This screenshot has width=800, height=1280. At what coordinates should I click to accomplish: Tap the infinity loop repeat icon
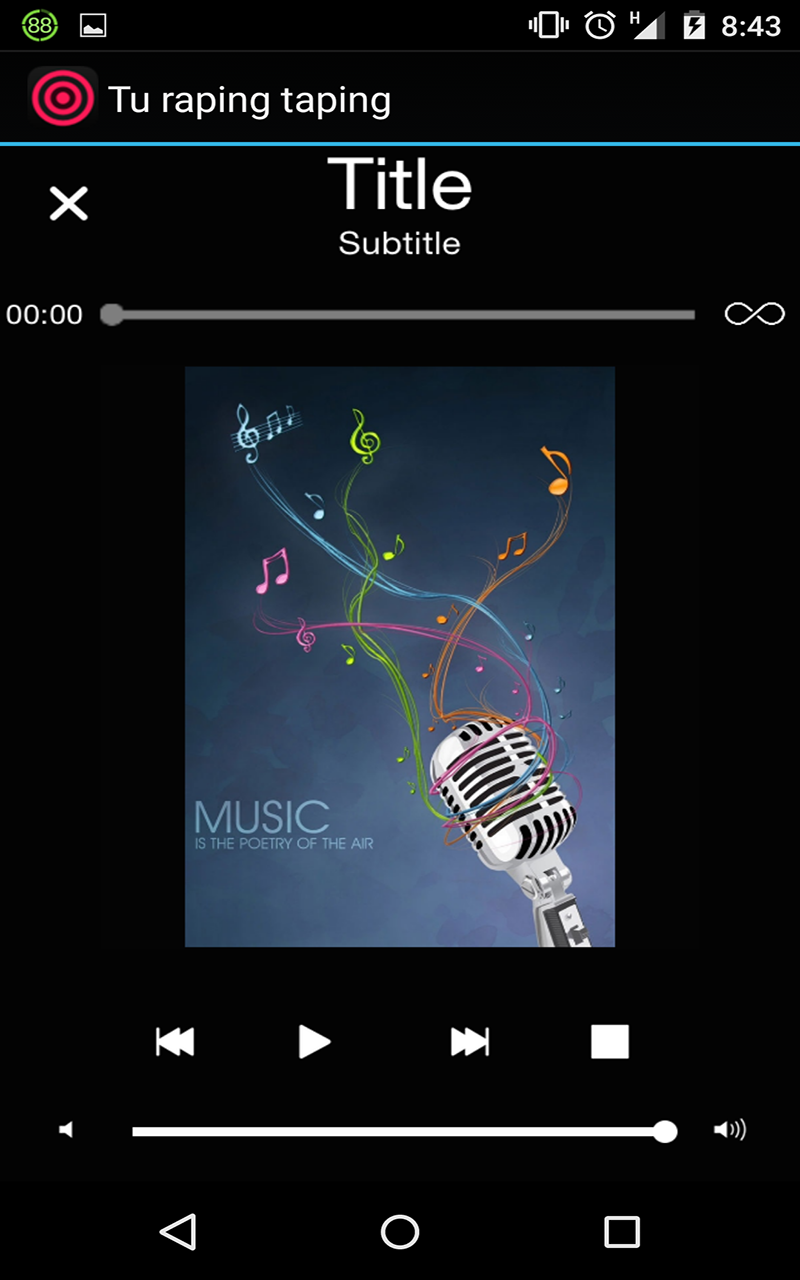tap(755, 314)
